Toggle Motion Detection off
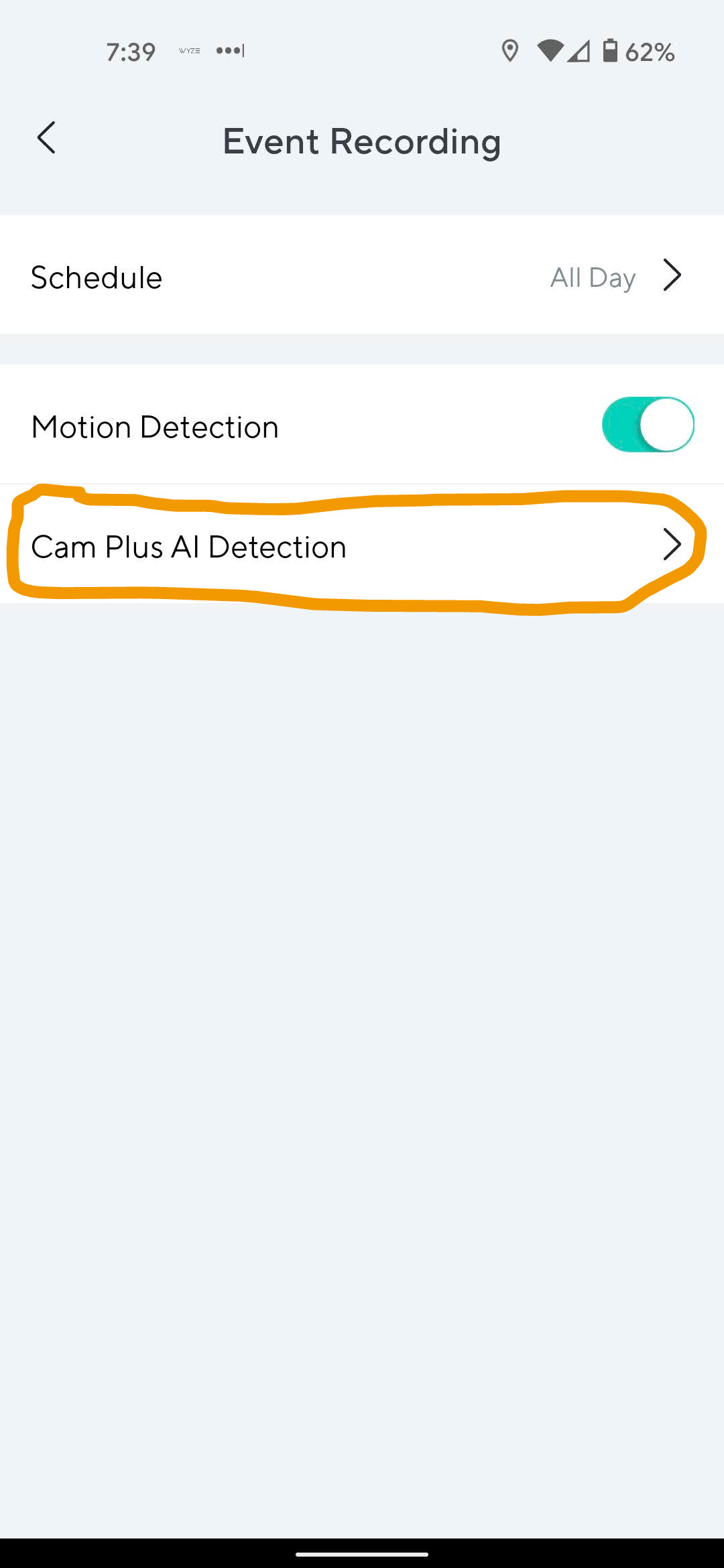 [x=647, y=425]
